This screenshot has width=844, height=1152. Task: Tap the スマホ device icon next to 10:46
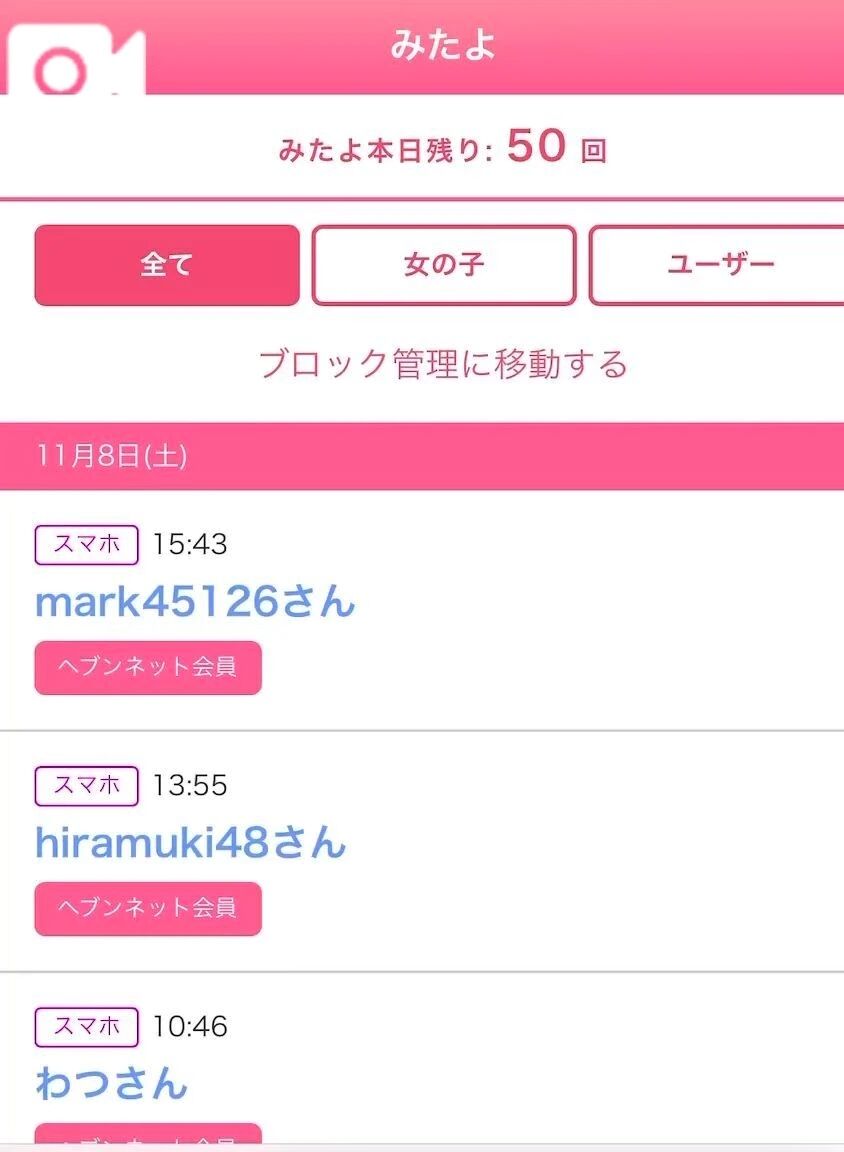point(85,1027)
